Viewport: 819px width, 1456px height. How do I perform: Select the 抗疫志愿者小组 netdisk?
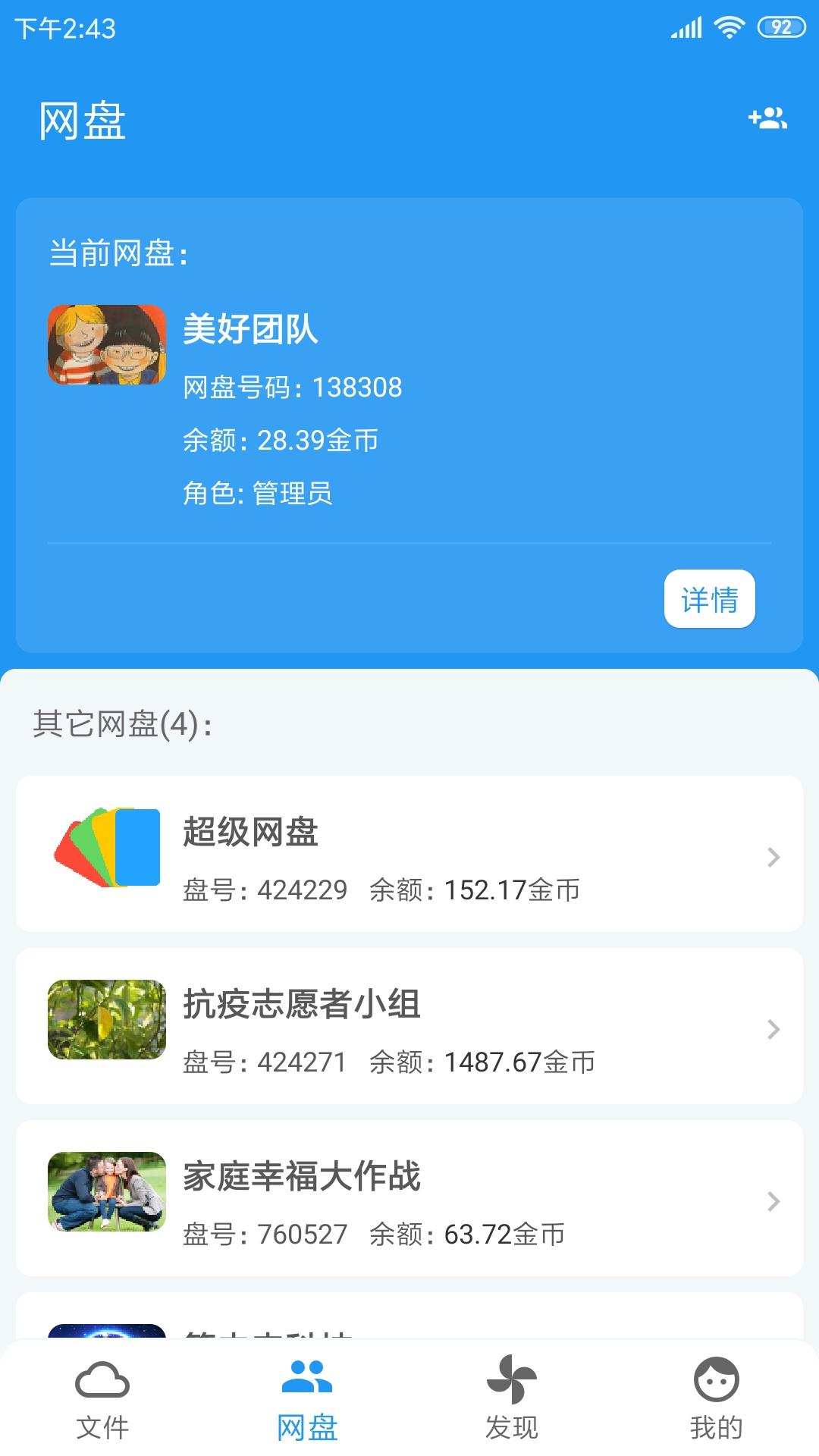point(409,1026)
